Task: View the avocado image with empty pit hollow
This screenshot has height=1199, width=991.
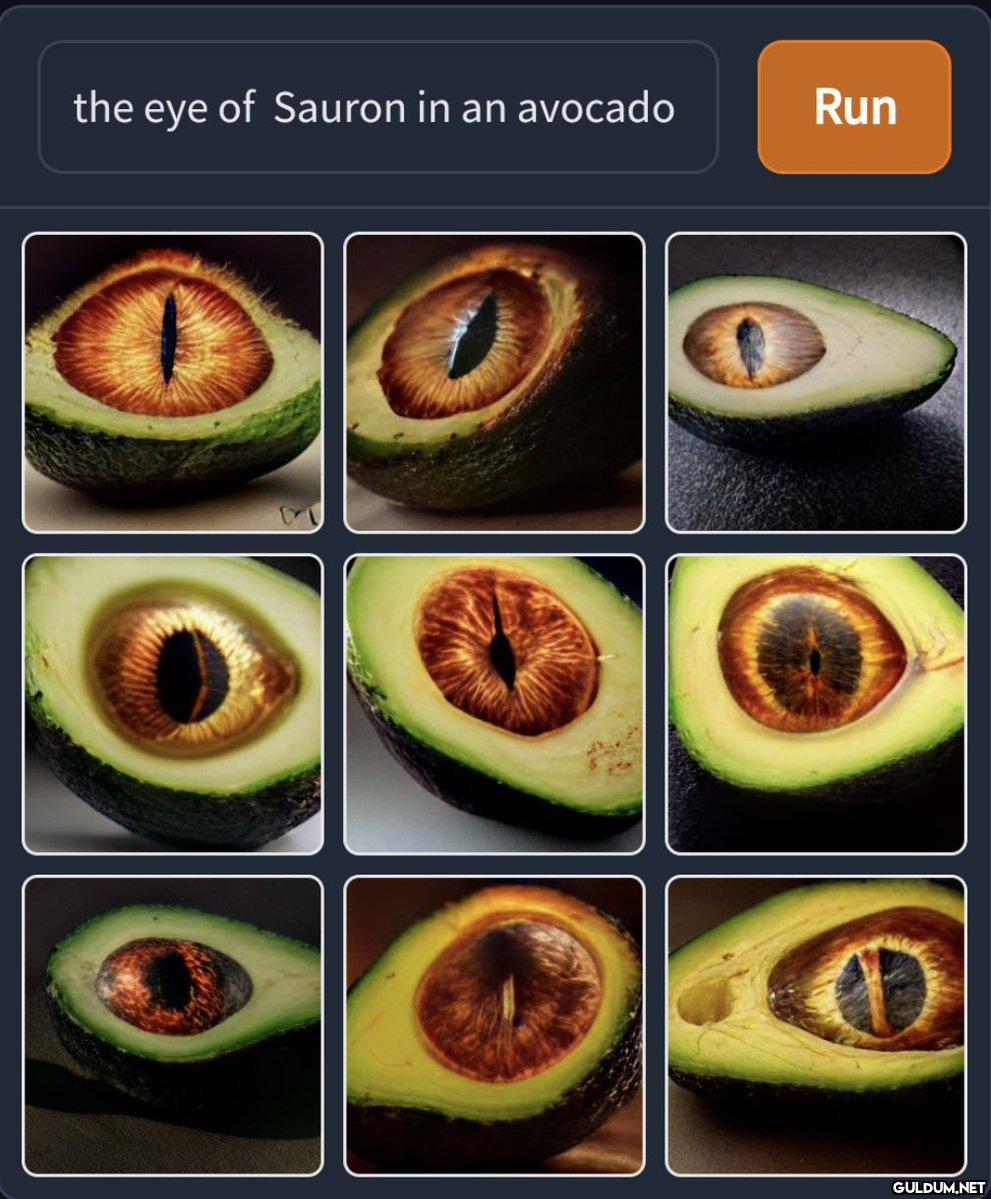Action: tap(815, 1025)
